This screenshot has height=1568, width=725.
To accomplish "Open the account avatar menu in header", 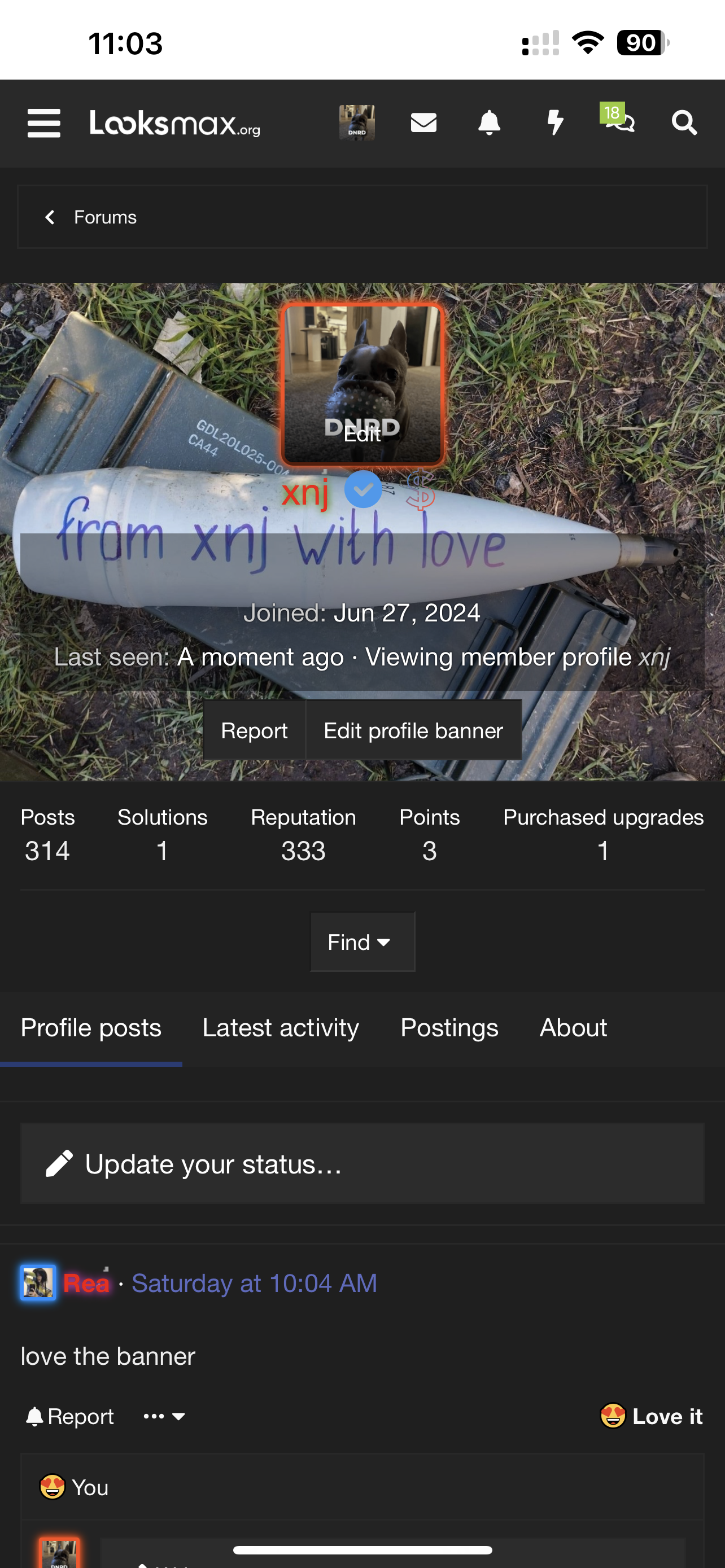I will pyautogui.click(x=357, y=122).
